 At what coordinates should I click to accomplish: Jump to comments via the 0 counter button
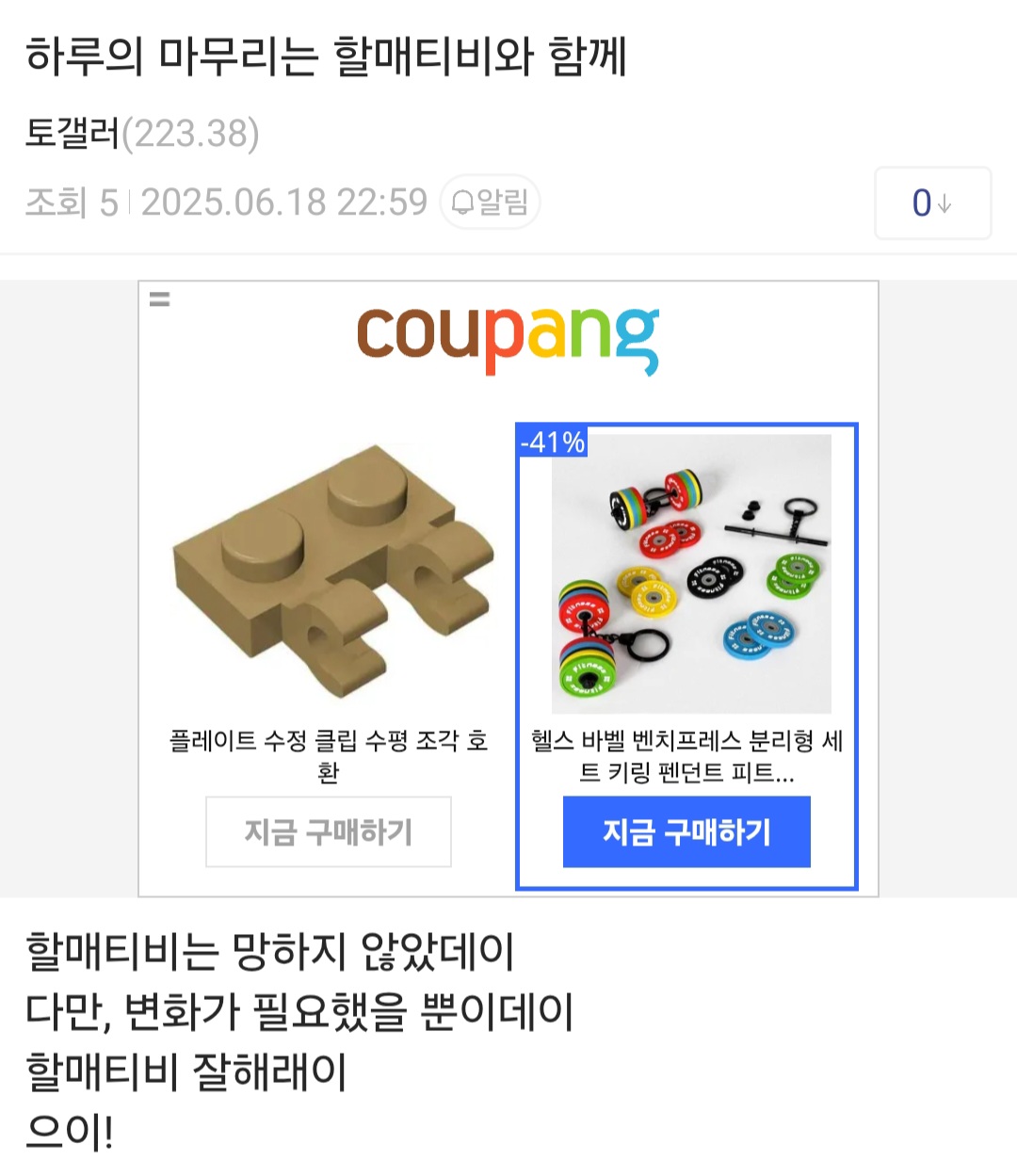coord(932,203)
